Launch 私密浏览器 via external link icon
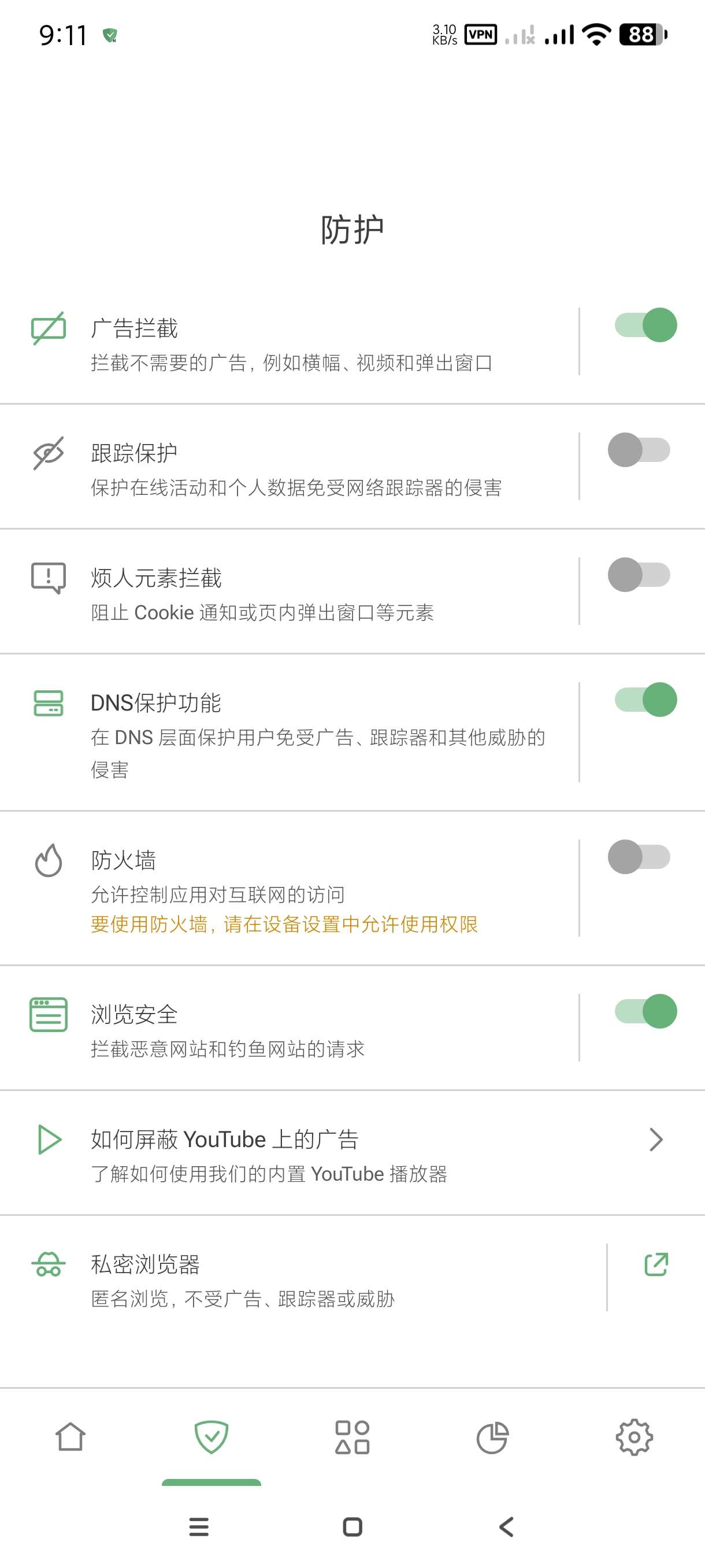Viewport: 705px width, 1568px height. [656, 1265]
